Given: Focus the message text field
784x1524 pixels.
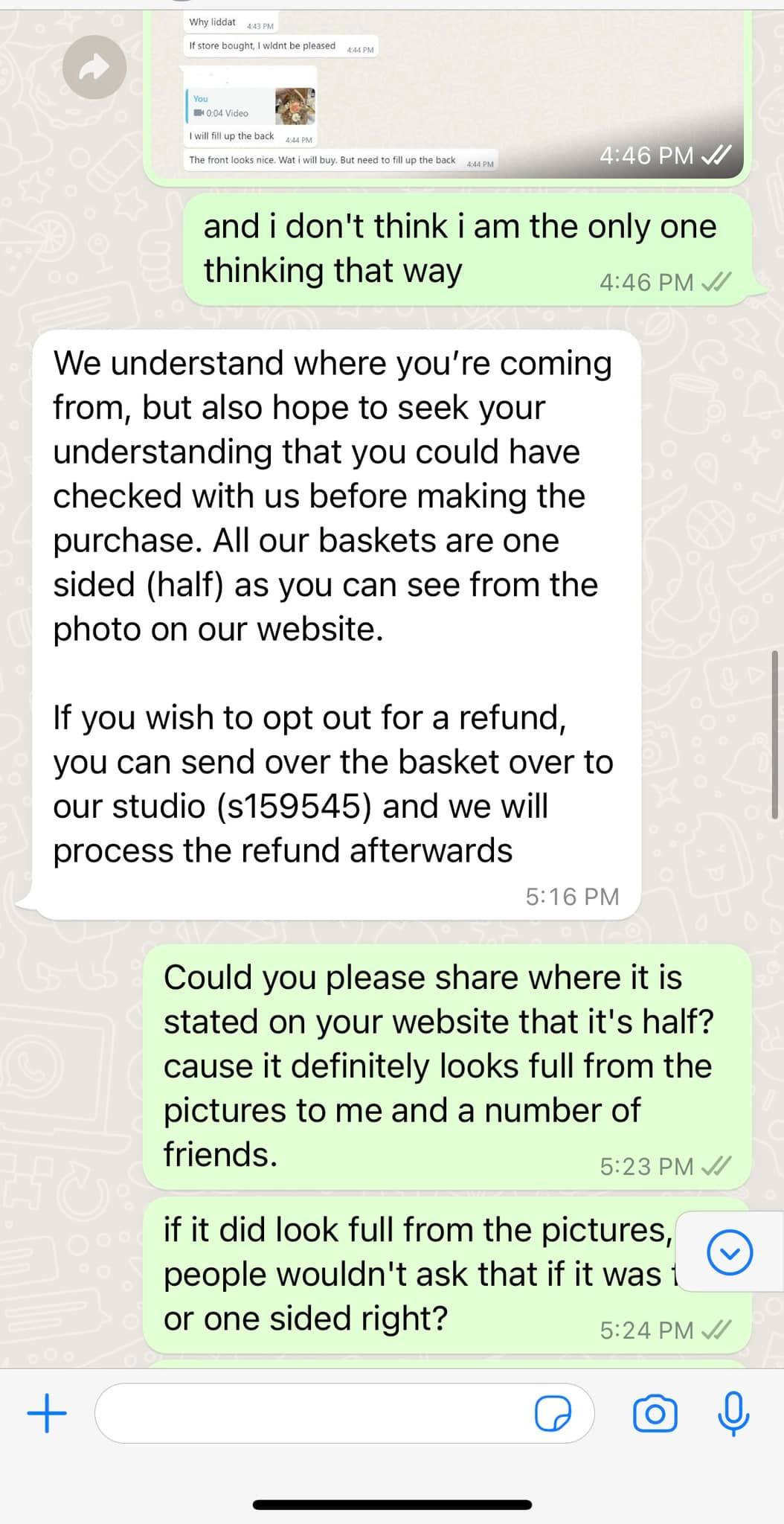Looking at the screenshot, I should click(x=312, y=1412).
